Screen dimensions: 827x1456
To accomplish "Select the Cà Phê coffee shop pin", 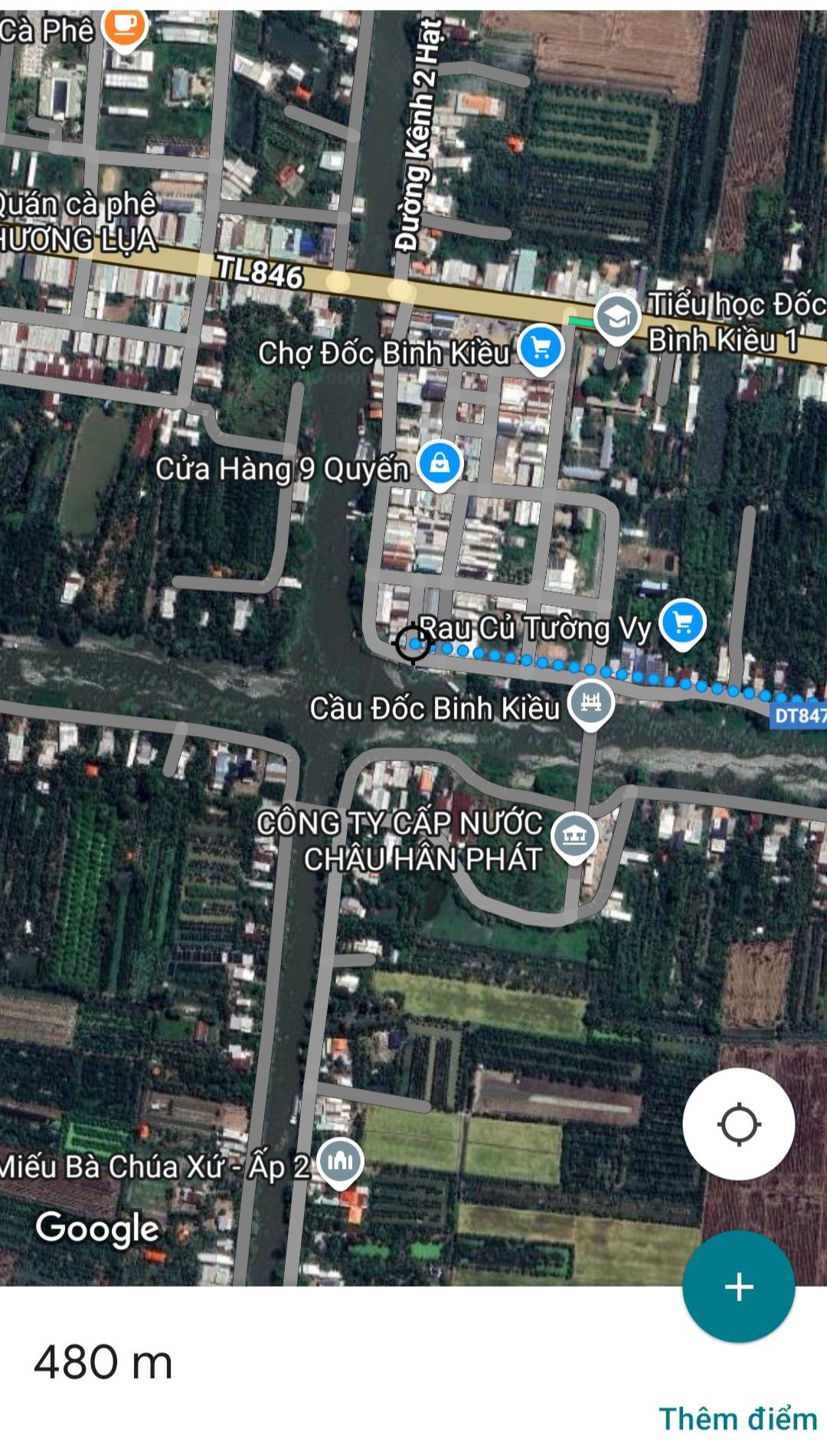I will pyautogui.click(x=126, y=26).
